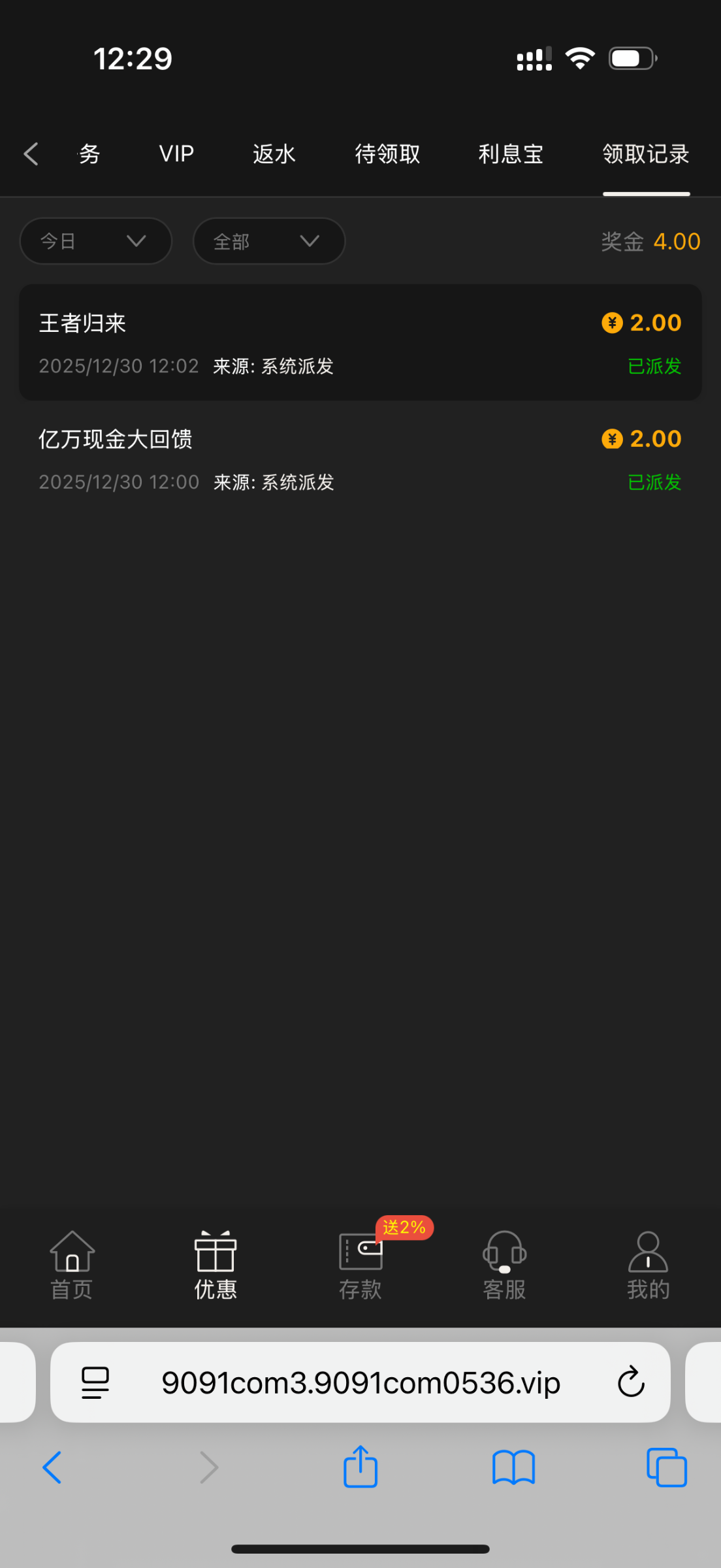
Task: Share the page from the browser toolbar
Action: point(360,1467)
